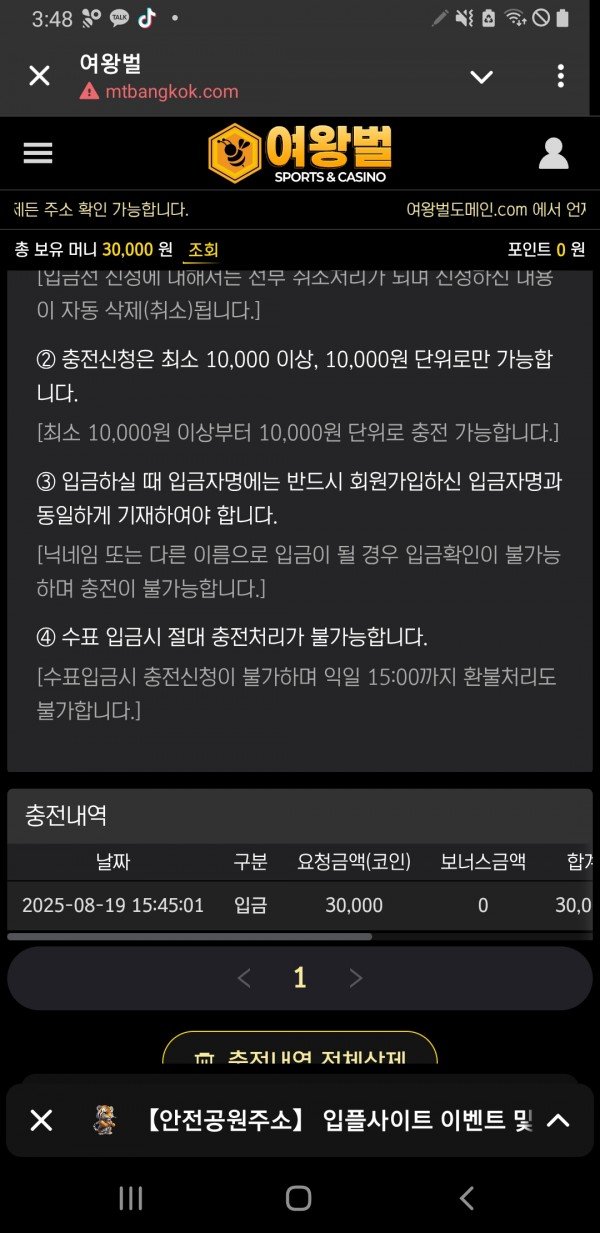Expand the browser dropdown chevron
The height and width of the screenshot is (1233, 600).
point(481,77)
